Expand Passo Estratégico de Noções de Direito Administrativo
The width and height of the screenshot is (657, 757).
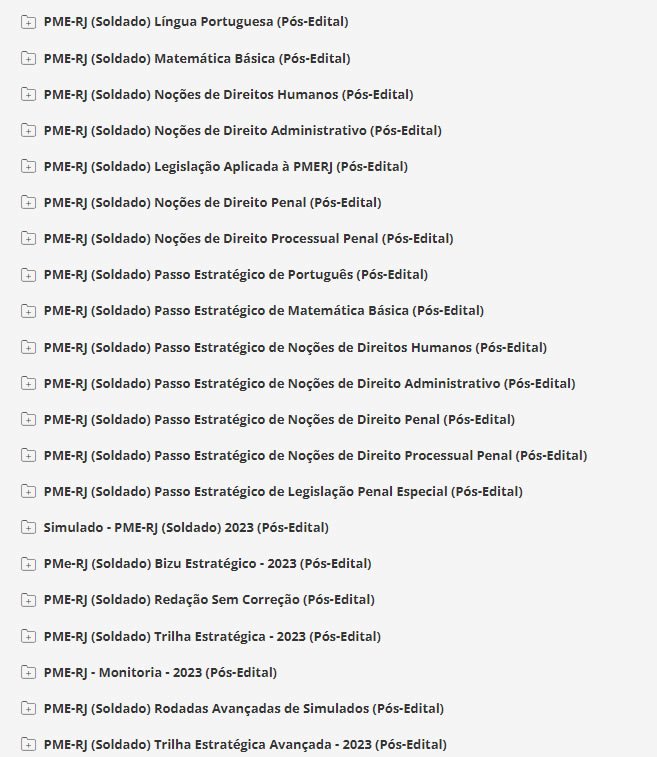28,383
